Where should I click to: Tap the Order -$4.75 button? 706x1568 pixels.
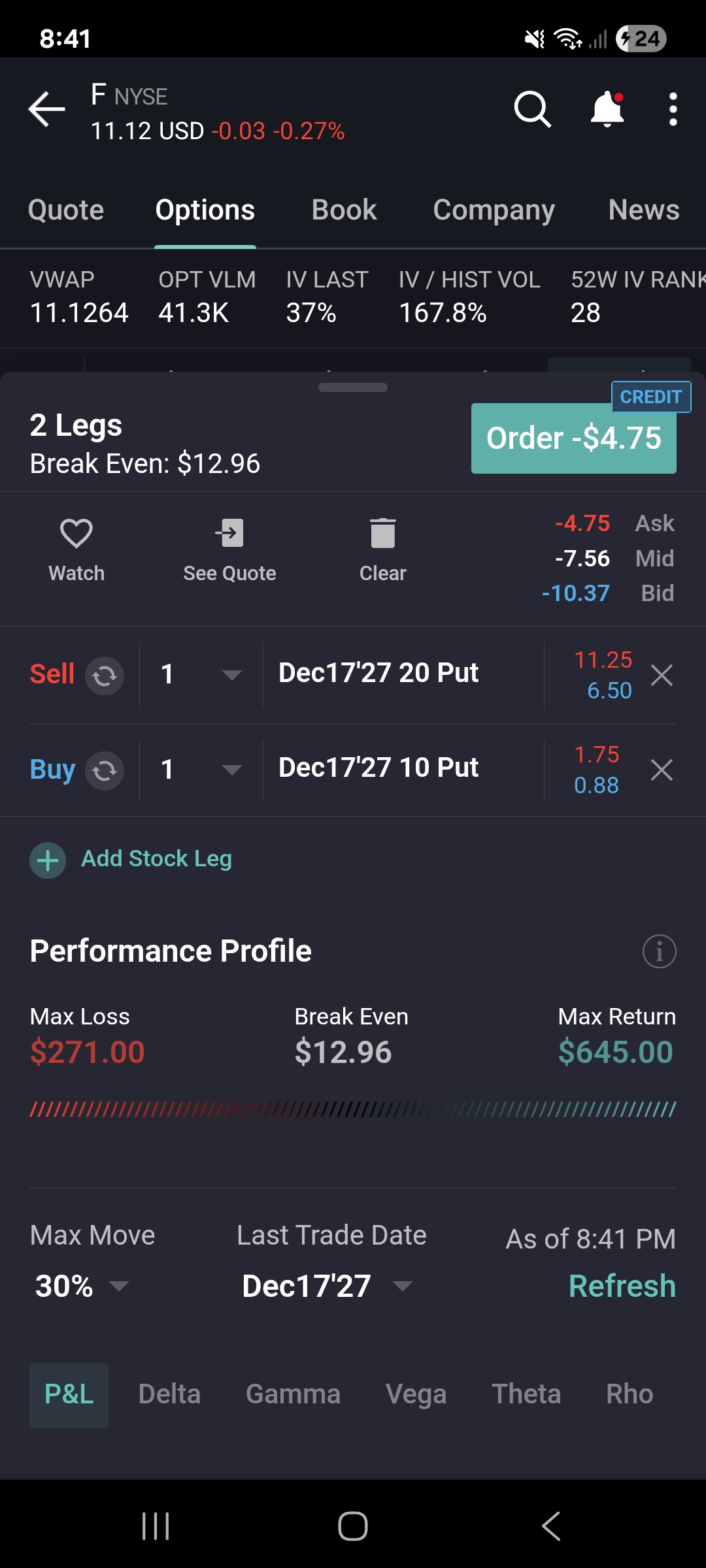(x=574, y=438)
